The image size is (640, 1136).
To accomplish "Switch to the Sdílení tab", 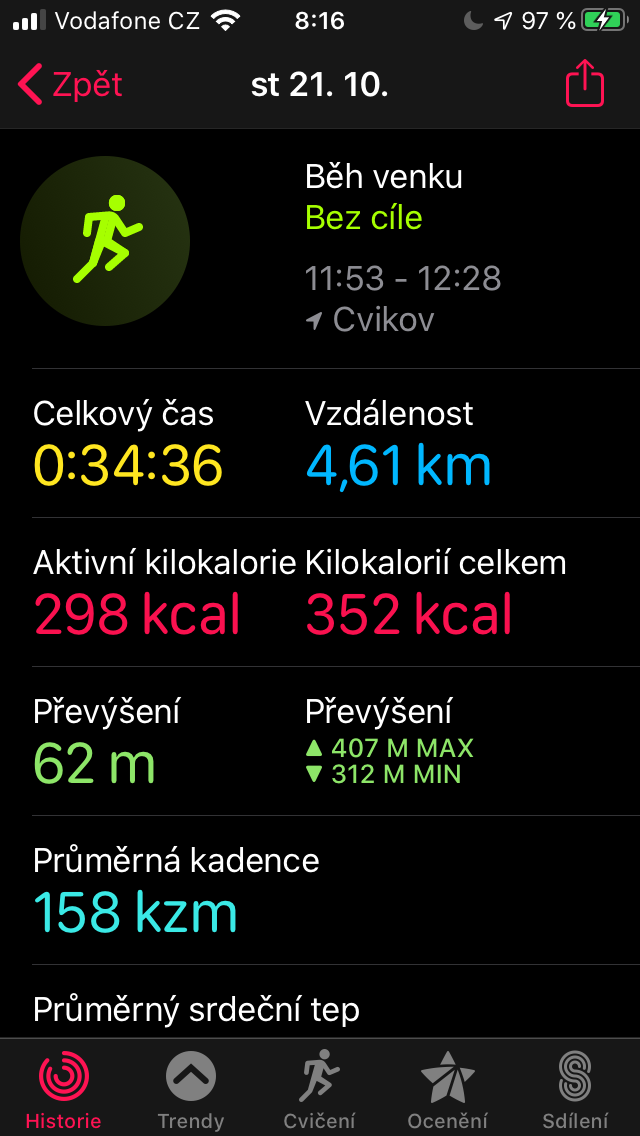I will tap(575, 1090).
